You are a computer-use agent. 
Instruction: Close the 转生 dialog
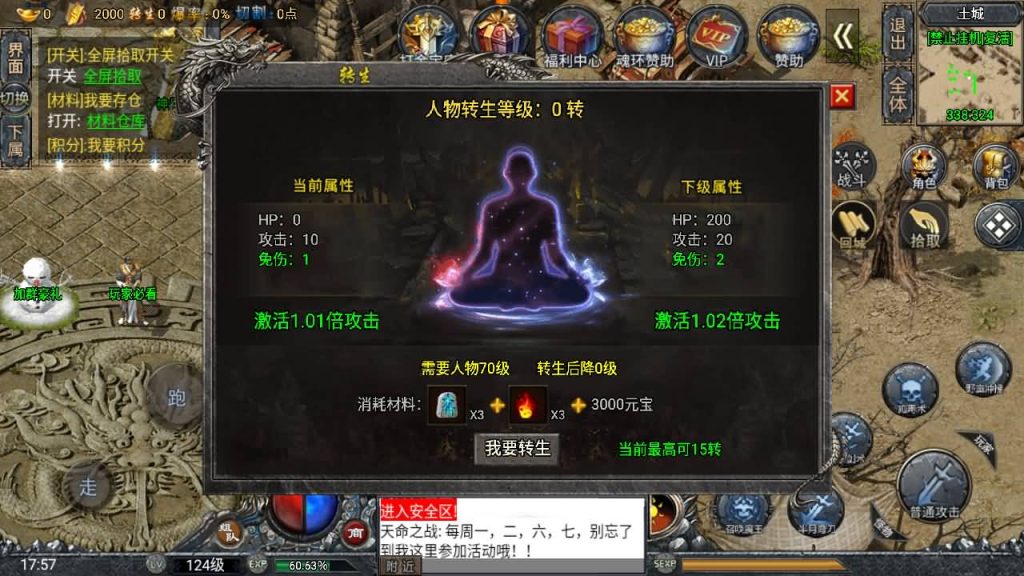tap(843, 96)
